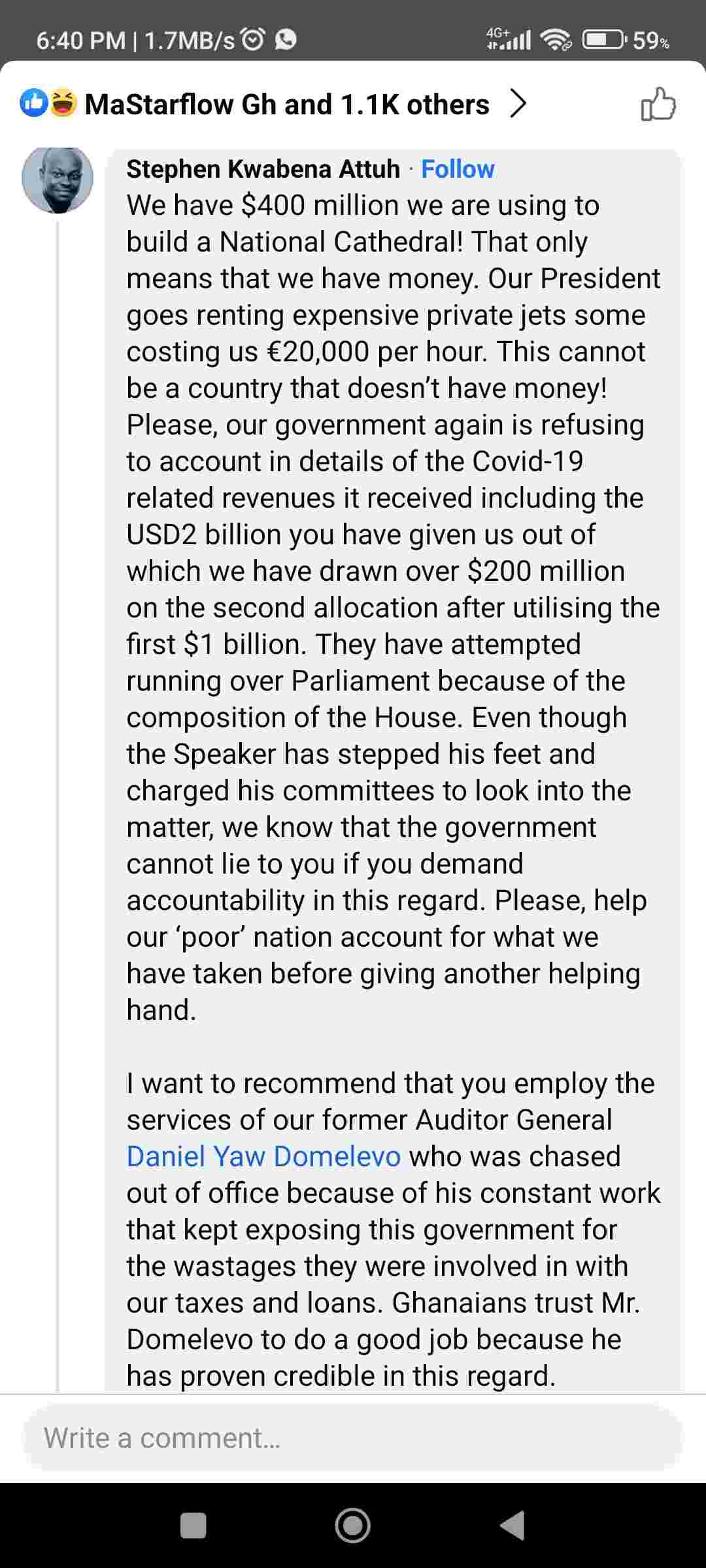Image resolution: width=706 pixels, height=1568 pixels.
Task: Open Stephen Kwabena Attuh's profile picture
Action: point(58,178)
